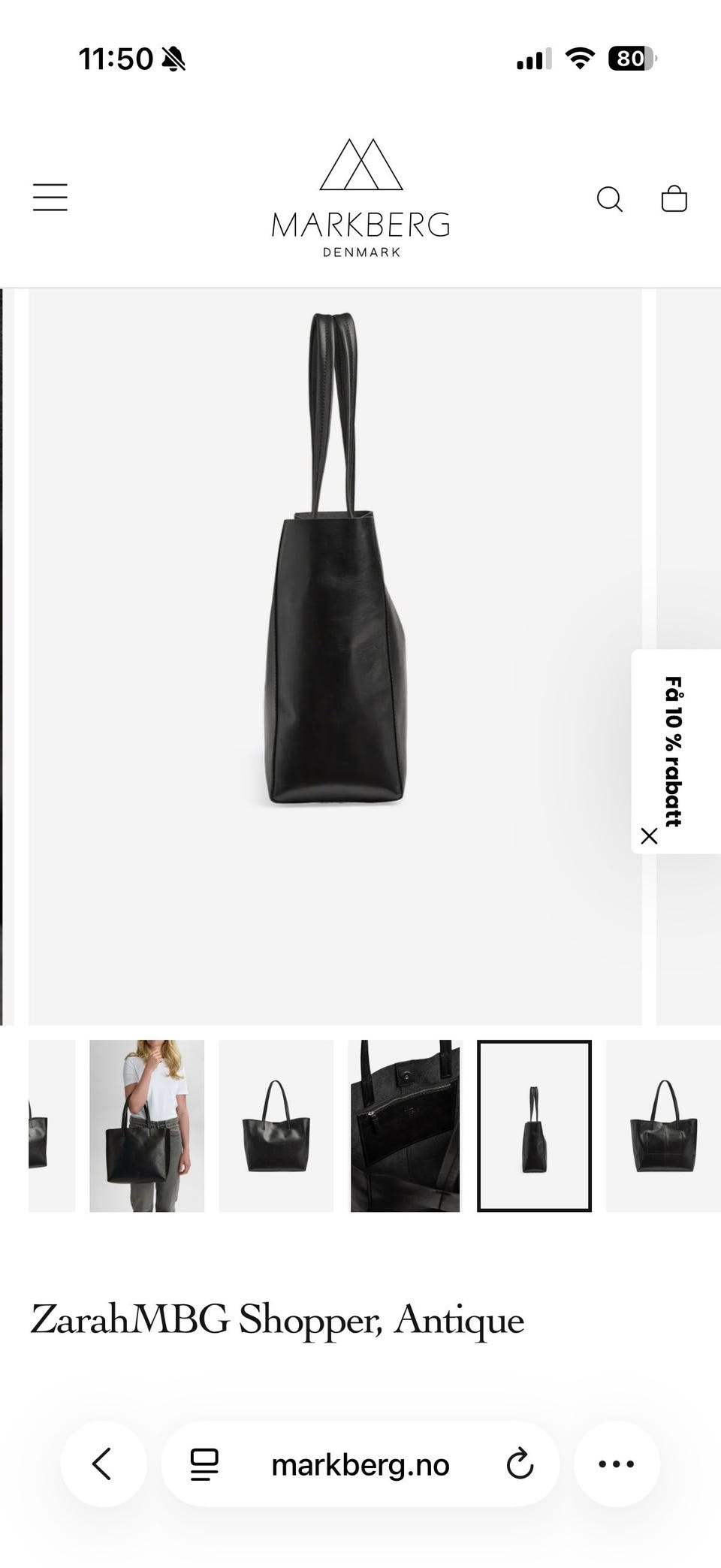721x1568 pixels.
Task: Tap the Markberg Denmark logo to go home
Action: [x=360, y=198]
